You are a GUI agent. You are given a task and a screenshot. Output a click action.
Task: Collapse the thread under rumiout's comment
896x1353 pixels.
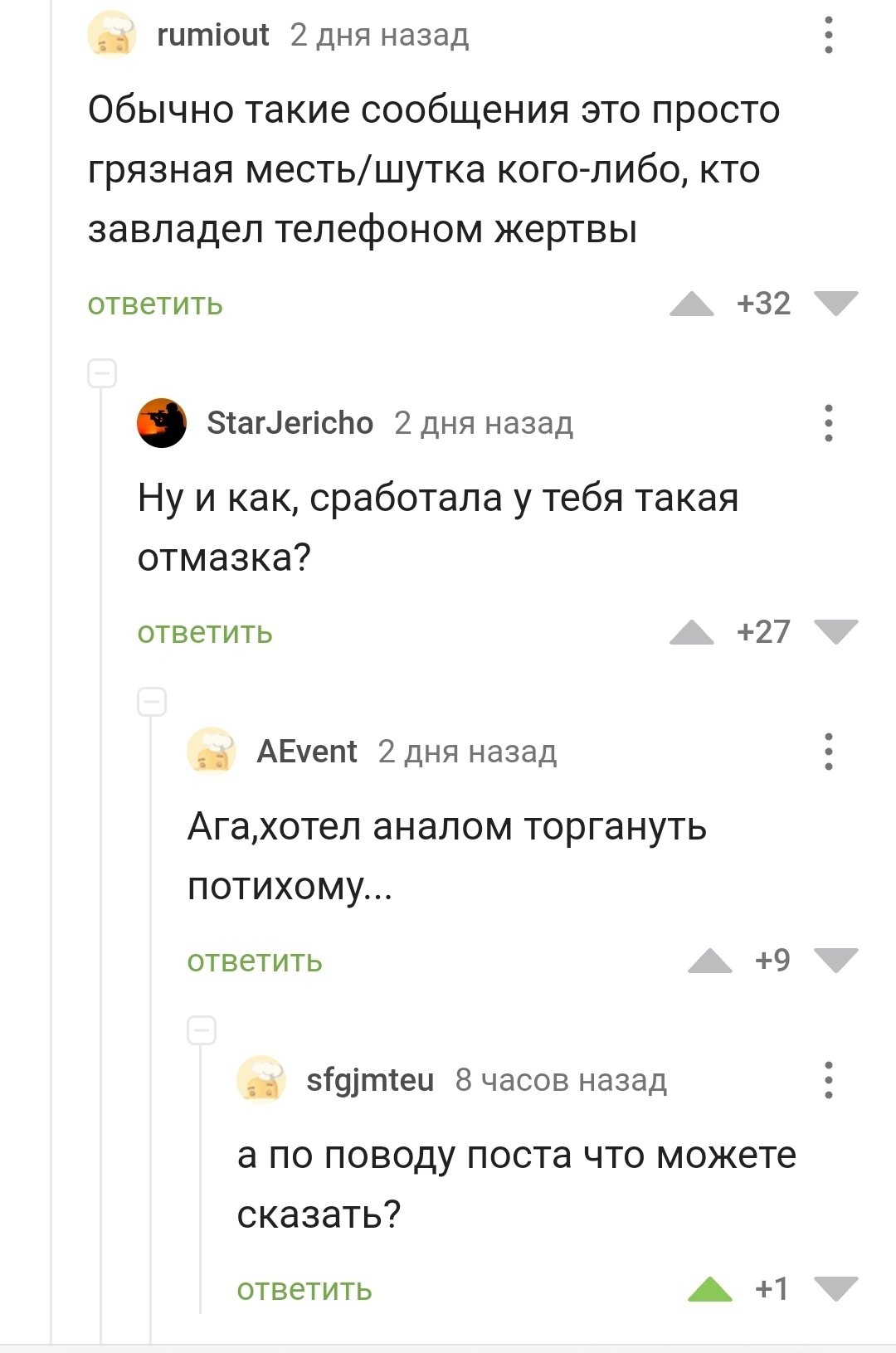[x=102, y=374]
